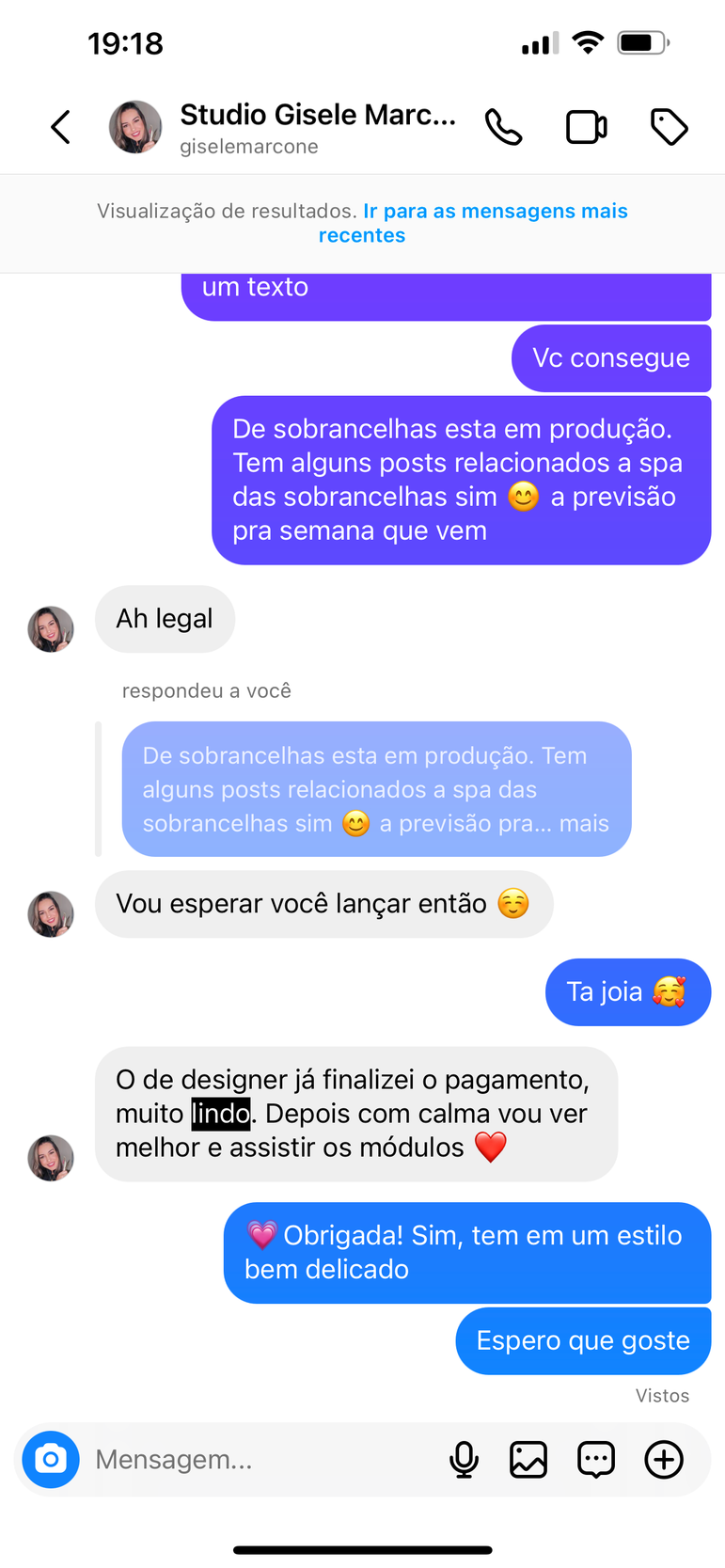The height and width of the screenshot is (1568, 725).
Task: Go back to the message list
Action: pos(61,127)
